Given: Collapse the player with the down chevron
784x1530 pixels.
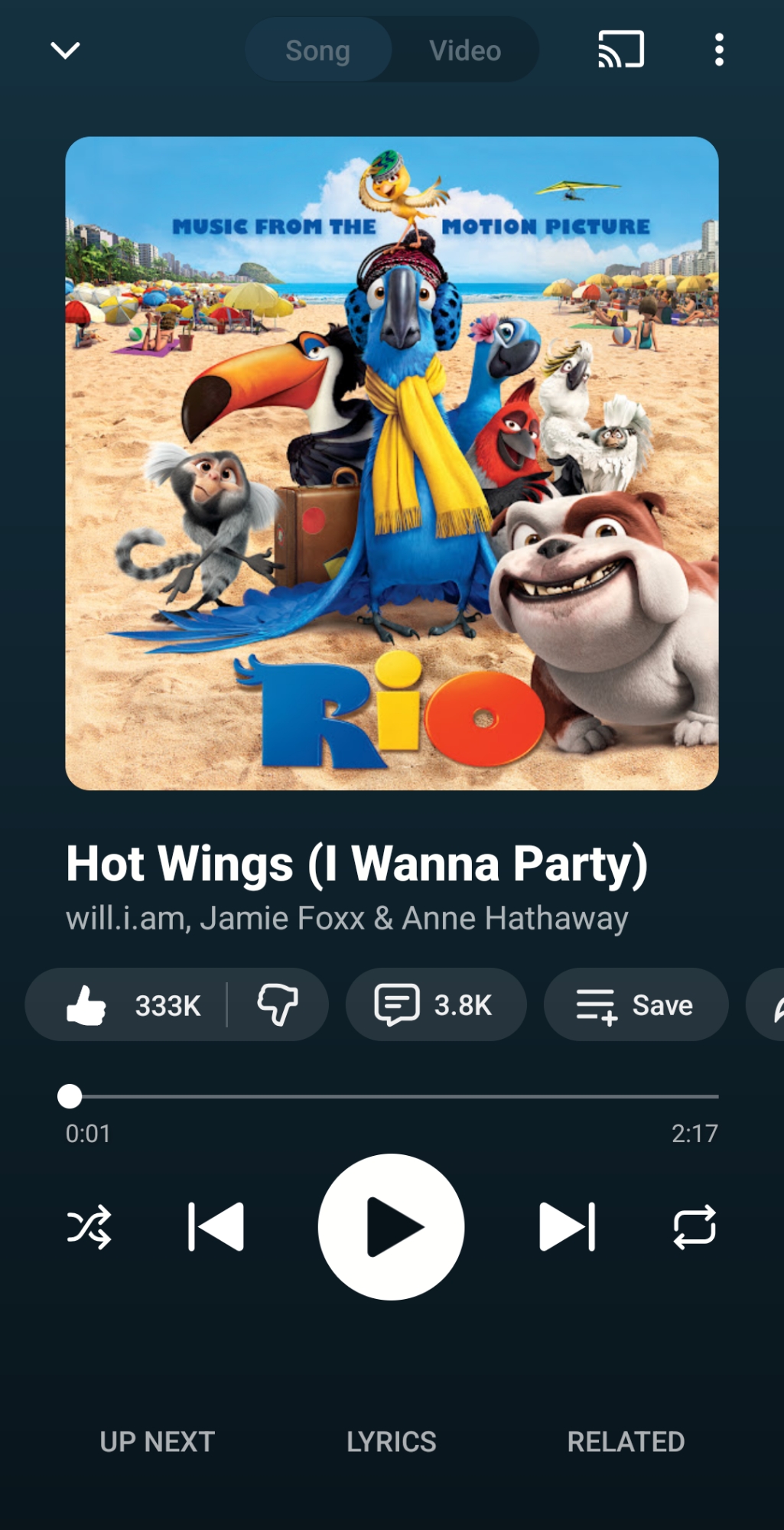Looking at the screenshot, I should (x=65, y=50).
